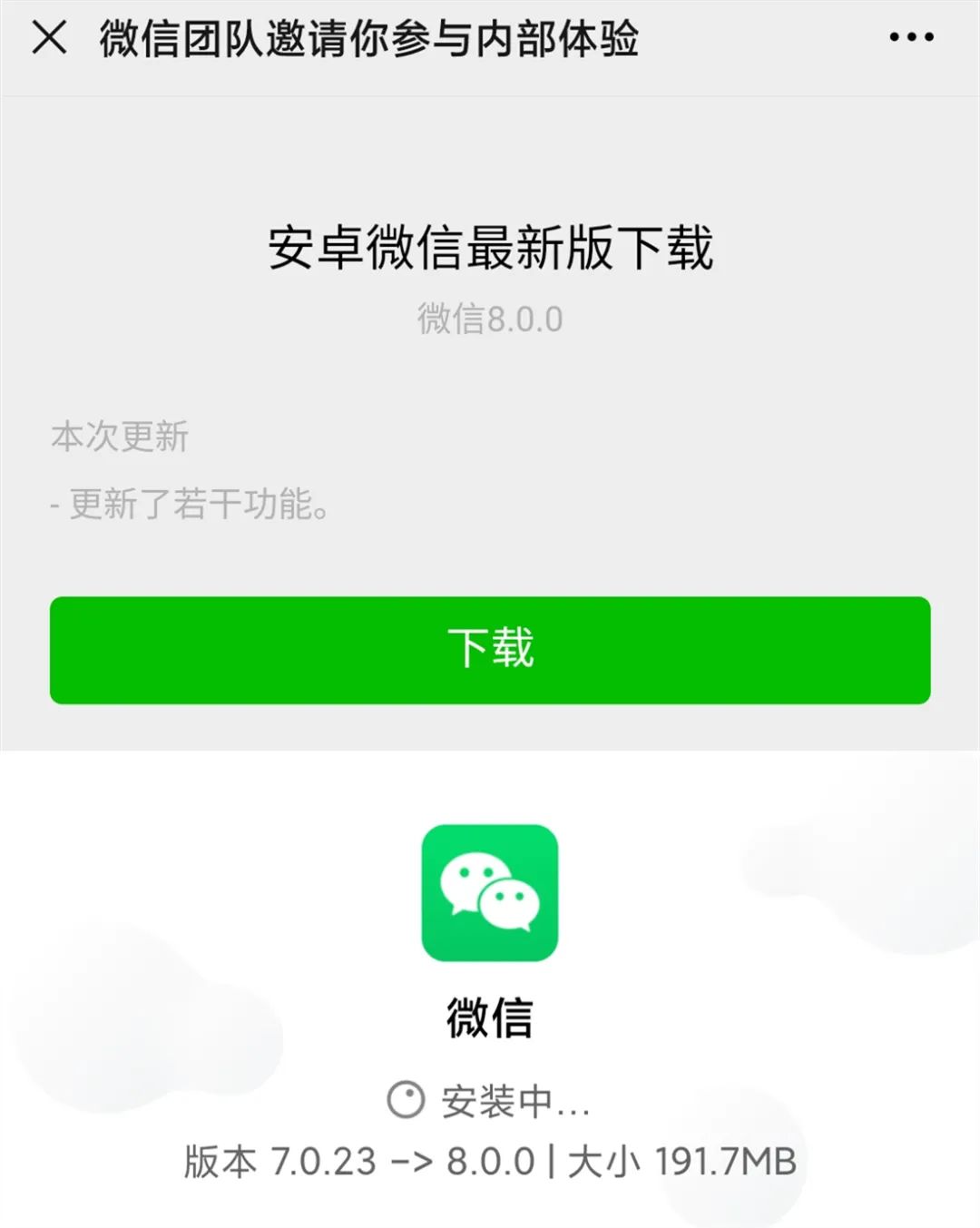
Task: Select the 安卓微信最新版下载 heading
Action: pos(490,247)
